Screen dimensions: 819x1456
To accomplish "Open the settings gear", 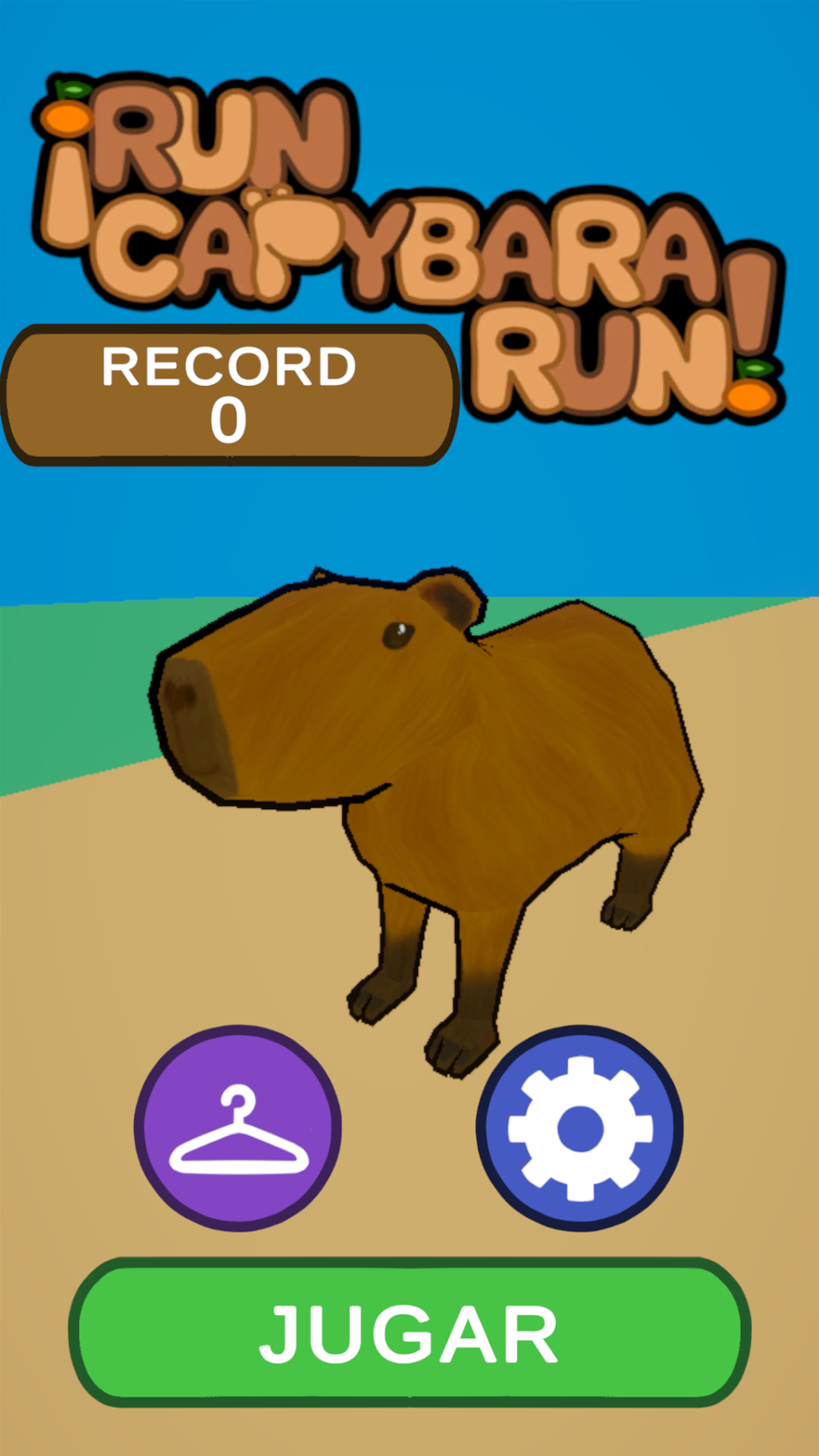I will [x=580, y=1128].
